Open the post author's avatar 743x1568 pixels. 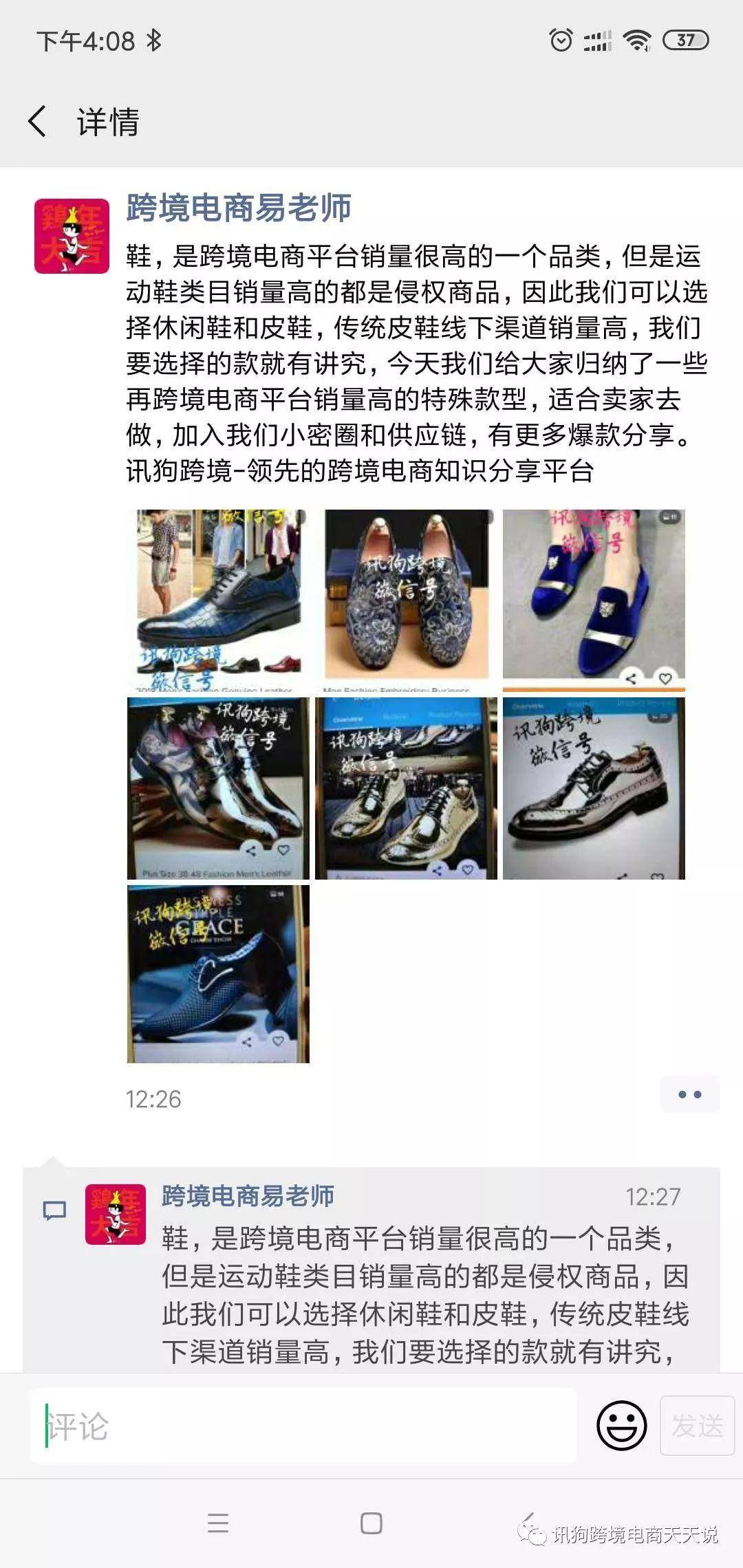point(72,236)
